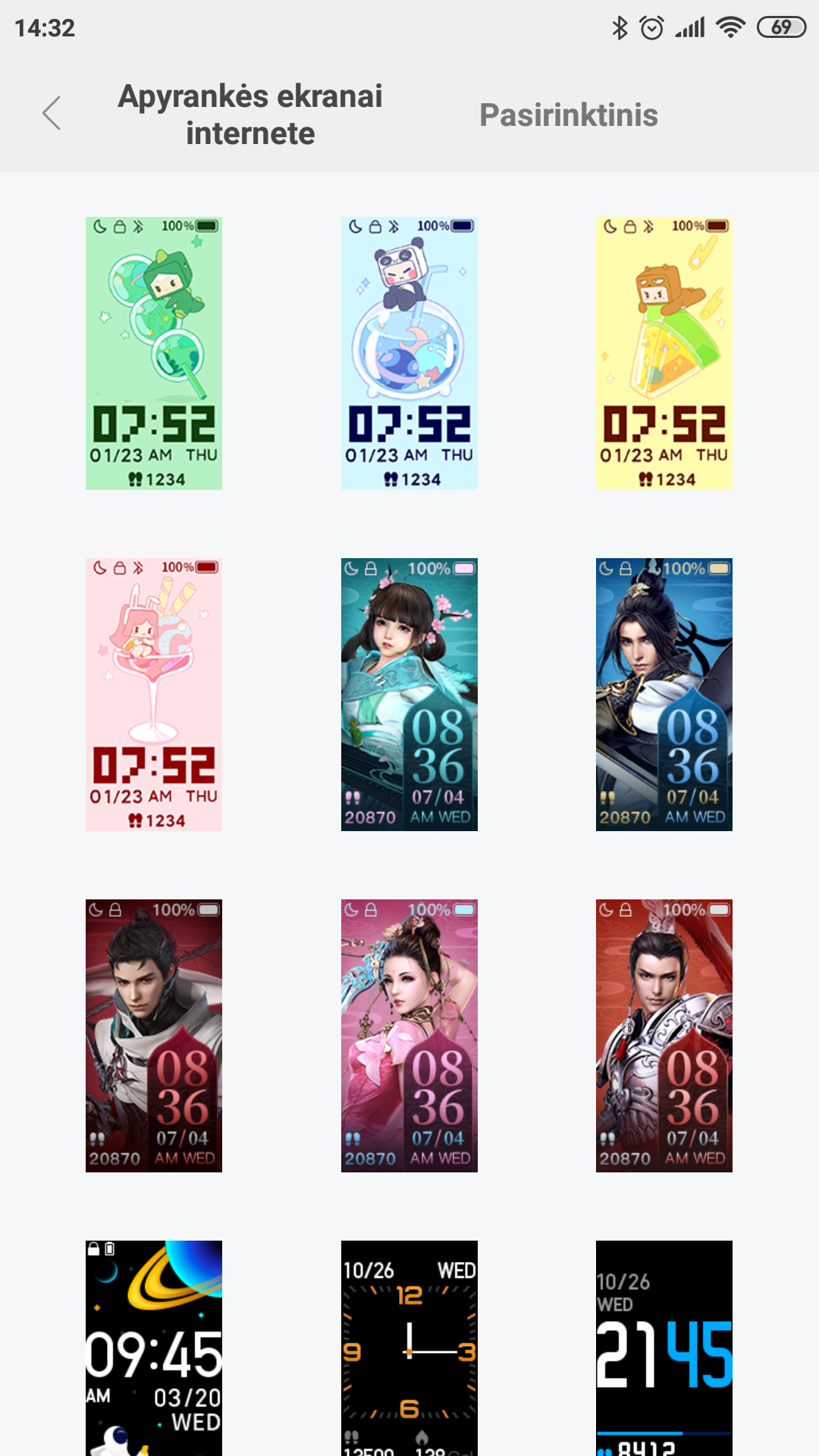Choose the yellow bear watch face
Screen dimensions: 819x1456
[664, 353]
